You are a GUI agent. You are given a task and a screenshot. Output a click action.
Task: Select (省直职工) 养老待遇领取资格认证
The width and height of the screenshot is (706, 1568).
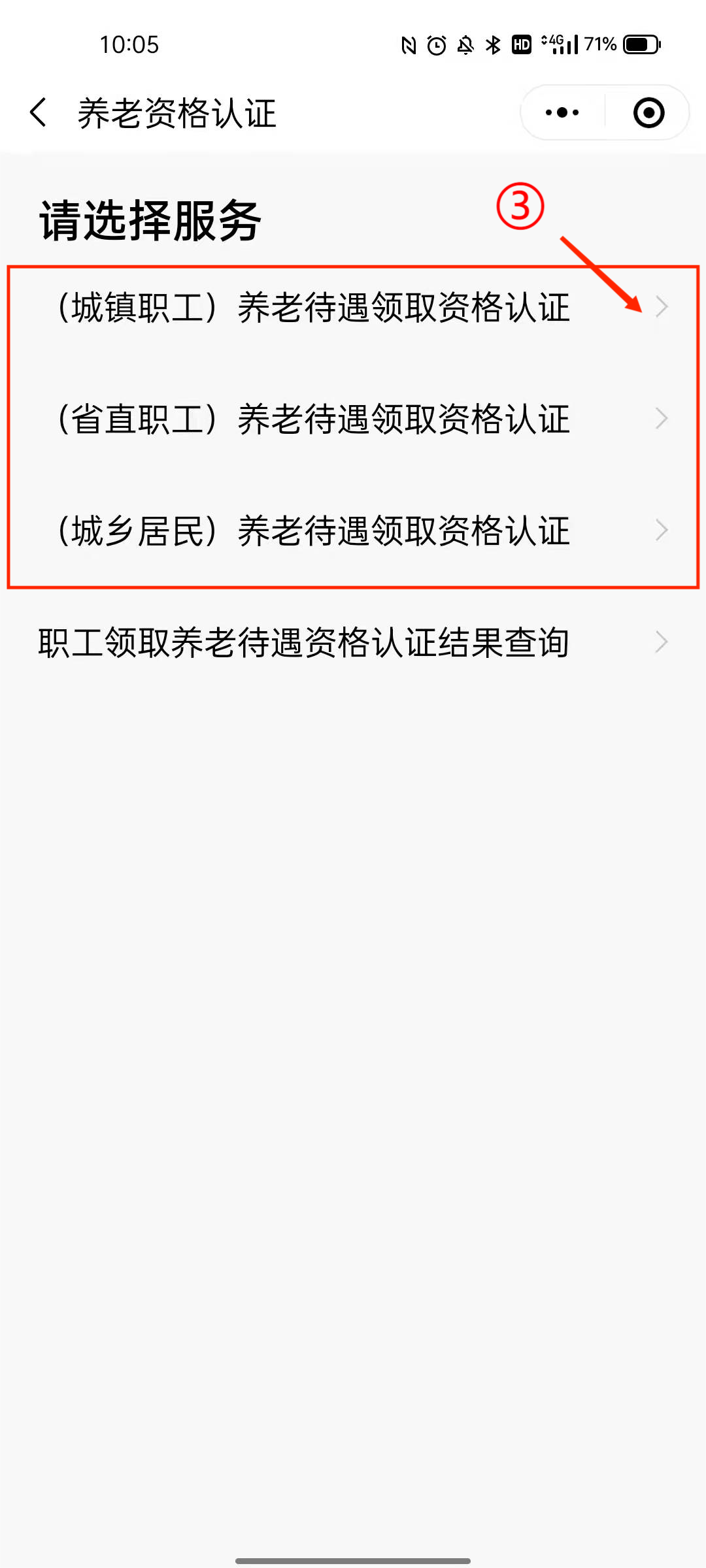(353, 419)
